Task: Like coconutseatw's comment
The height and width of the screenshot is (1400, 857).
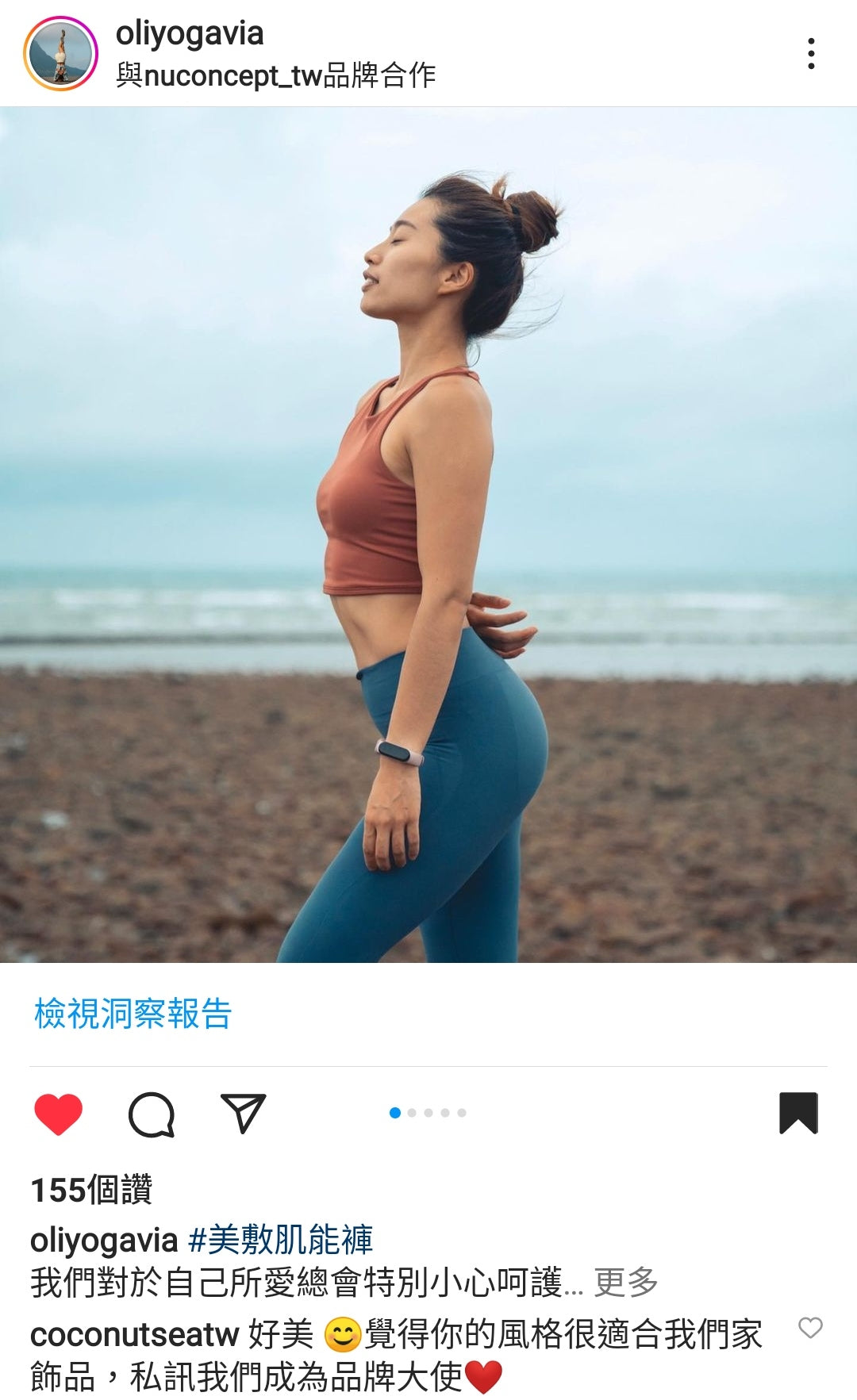Action: click(x=810, y=1328)
